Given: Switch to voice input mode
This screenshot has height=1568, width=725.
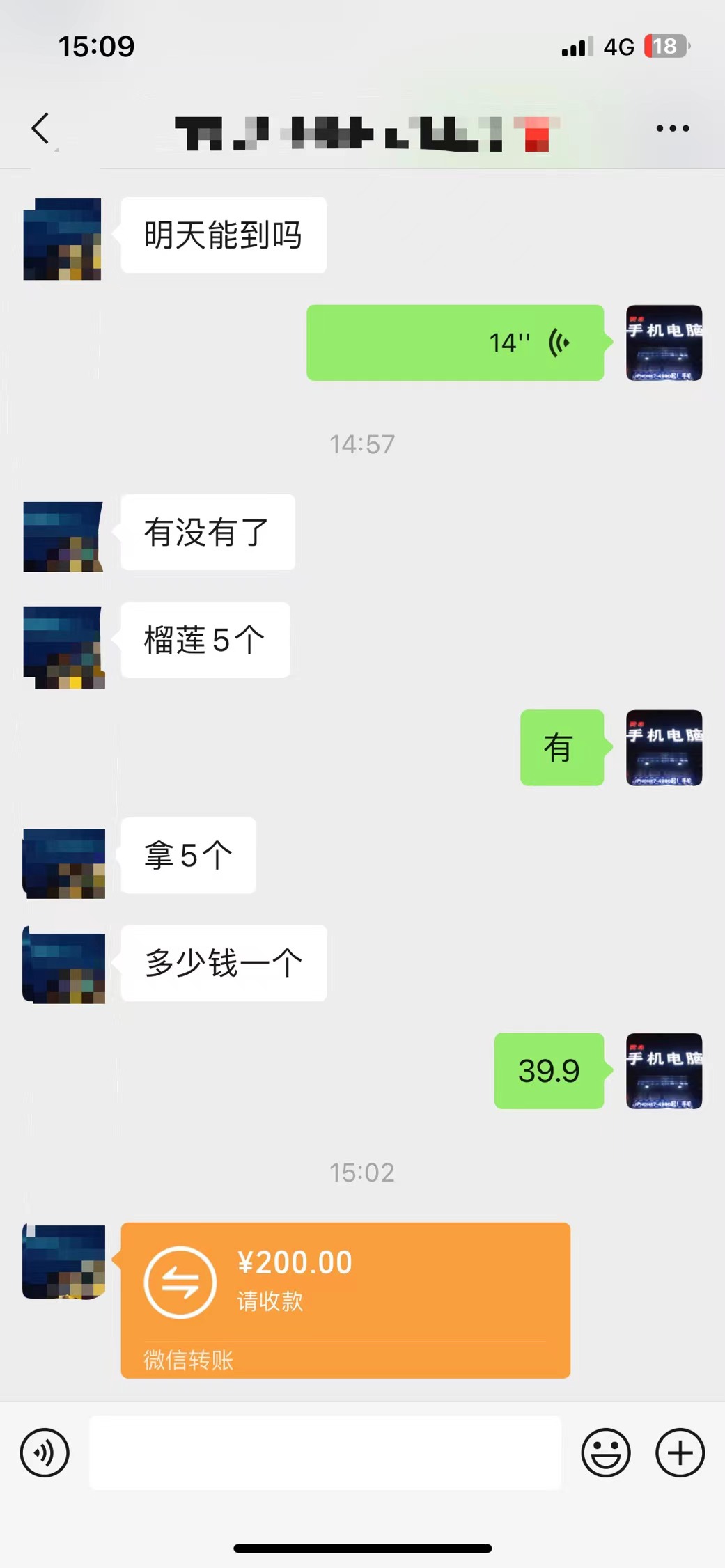Looking at the screenshot, I should click(x=45, y=1453).
